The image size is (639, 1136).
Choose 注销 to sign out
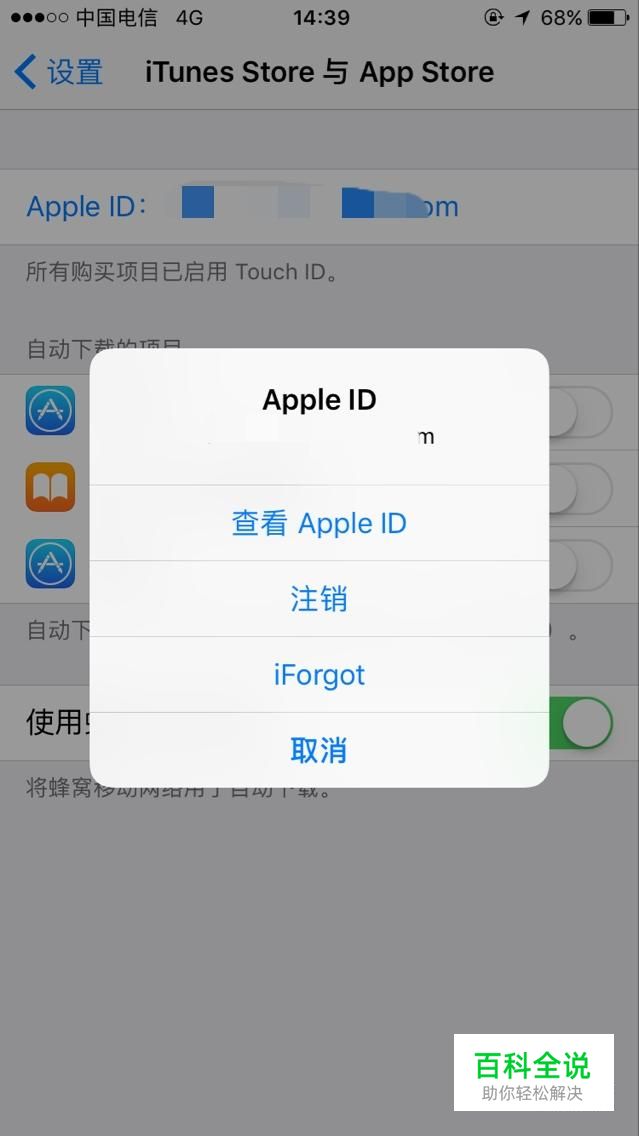click(x=319, y=599)
